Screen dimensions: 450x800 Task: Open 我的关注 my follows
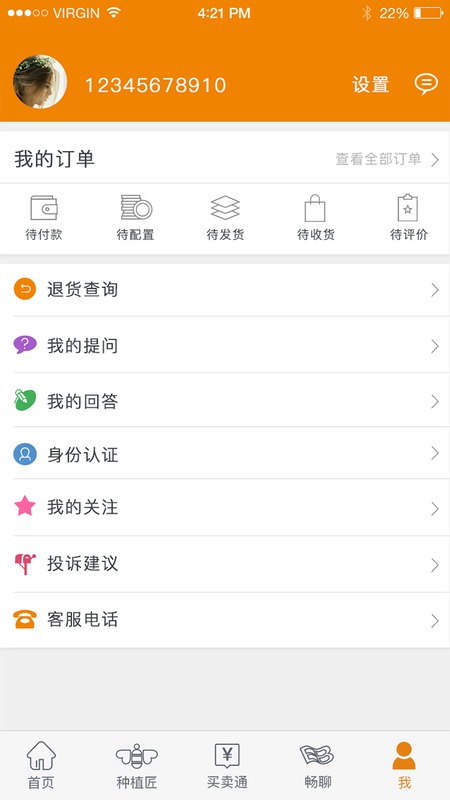pyautogui.click(x=225, y=507)
